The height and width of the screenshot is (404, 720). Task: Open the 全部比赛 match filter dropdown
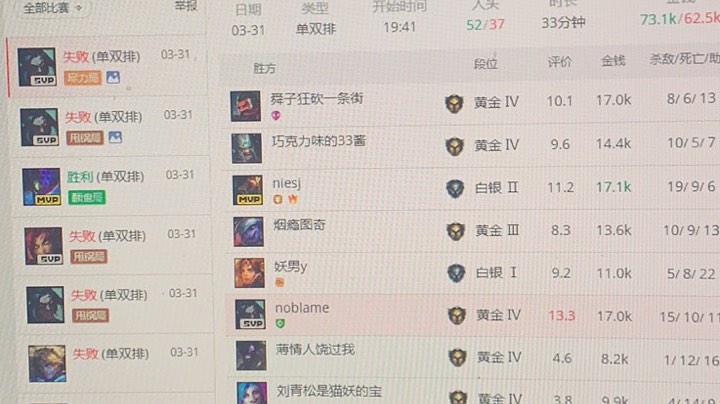(54, 8)
